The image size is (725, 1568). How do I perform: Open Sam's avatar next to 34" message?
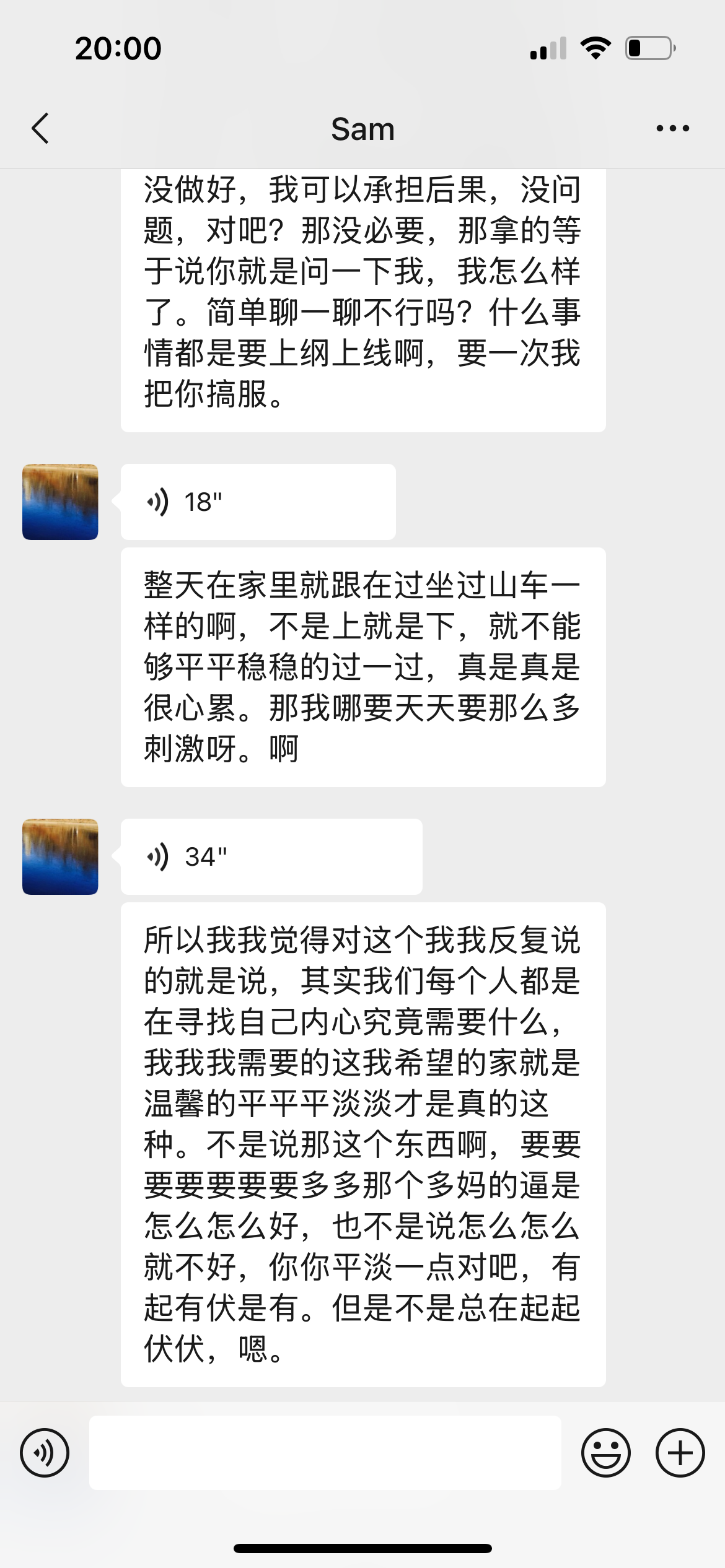click(60, 856)
